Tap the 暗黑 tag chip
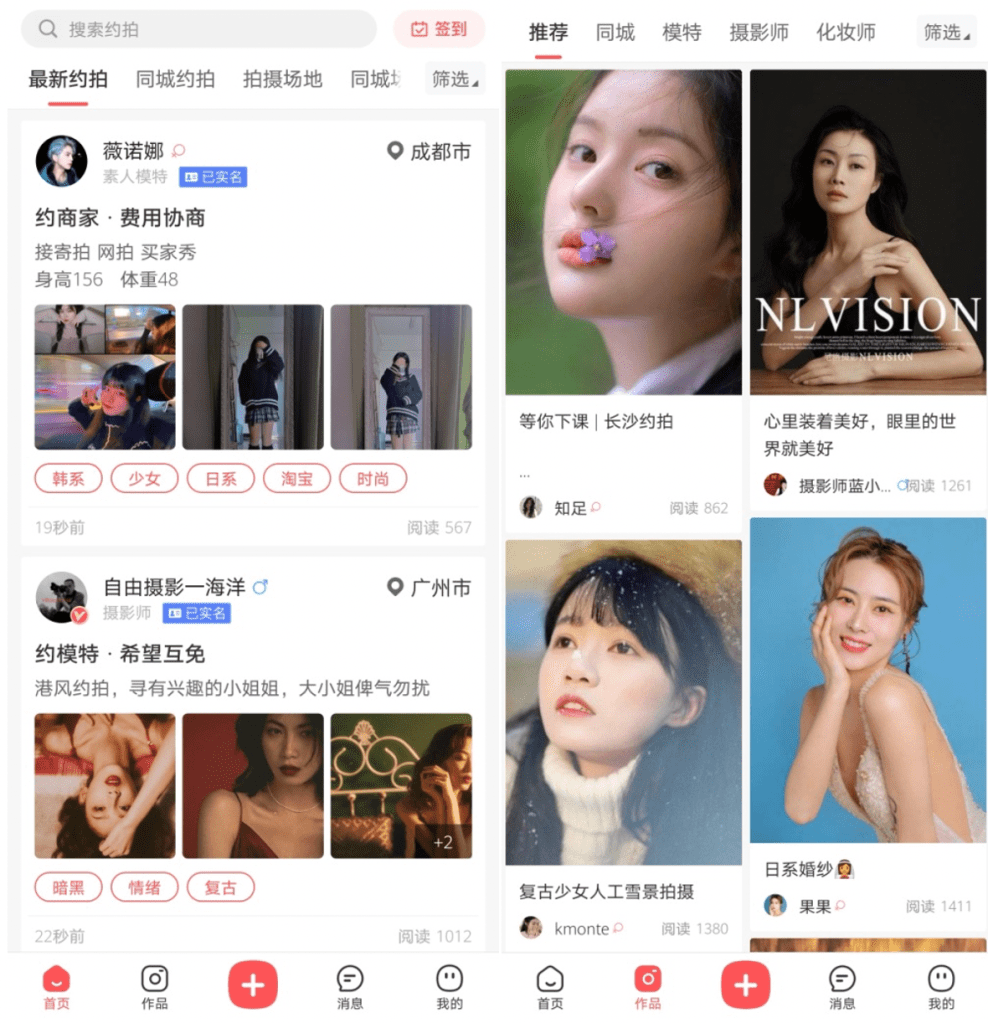This screenshot has height=1023, width=988. click(69, 887)
